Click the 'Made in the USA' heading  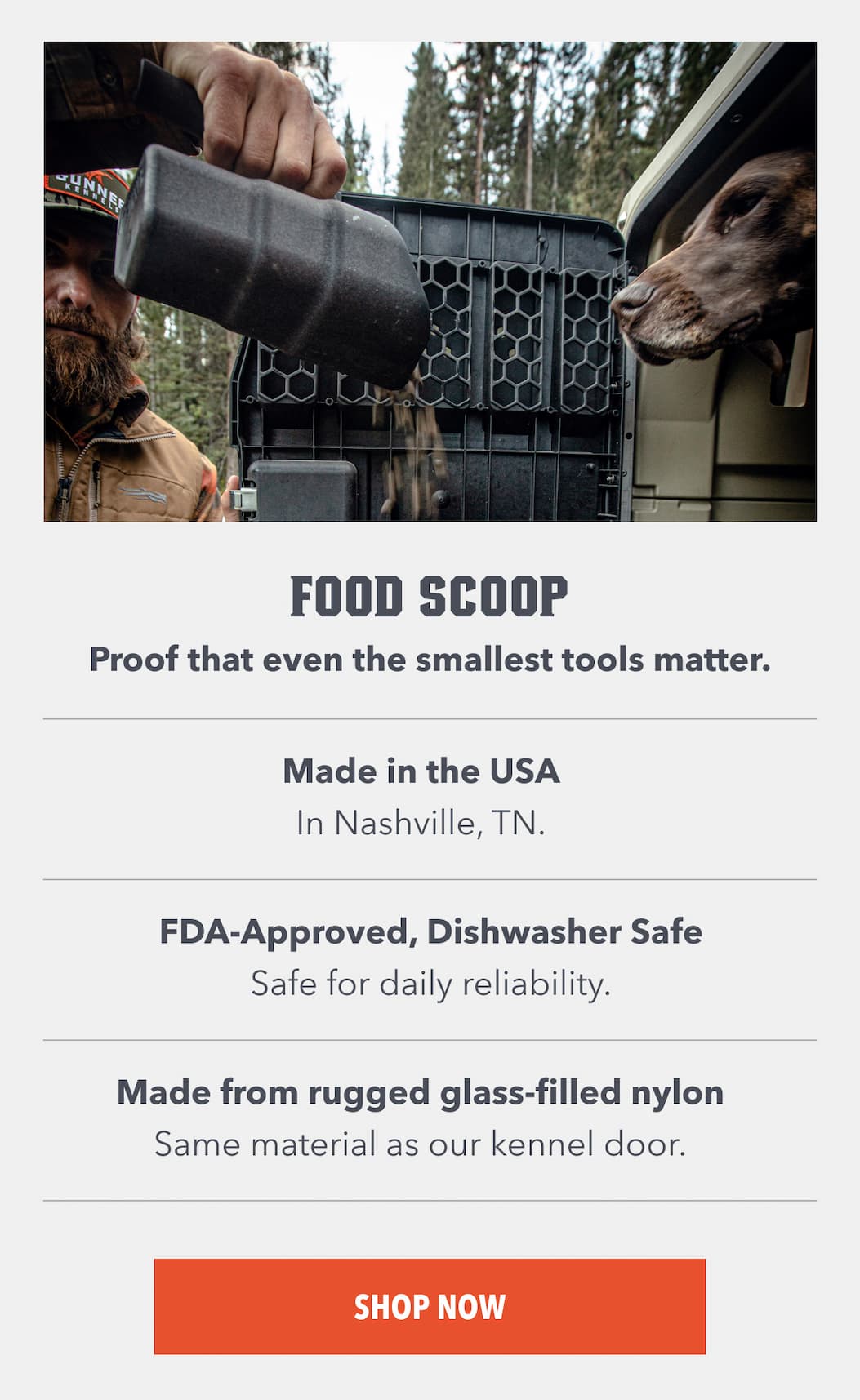pyautogui.click(x=421, y=769)
